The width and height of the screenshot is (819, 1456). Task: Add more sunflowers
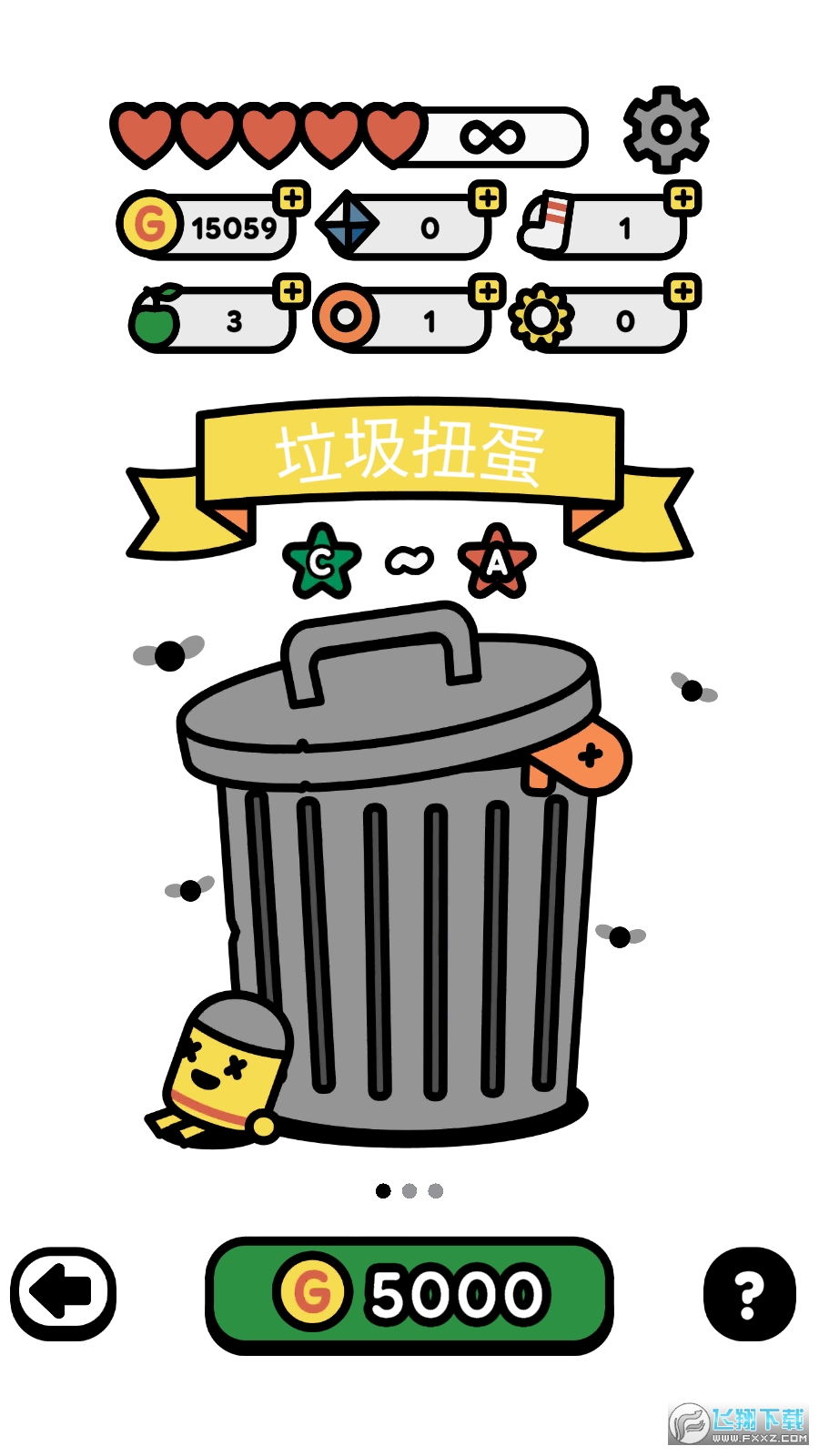pyautogui.click(x=683, y=291)
